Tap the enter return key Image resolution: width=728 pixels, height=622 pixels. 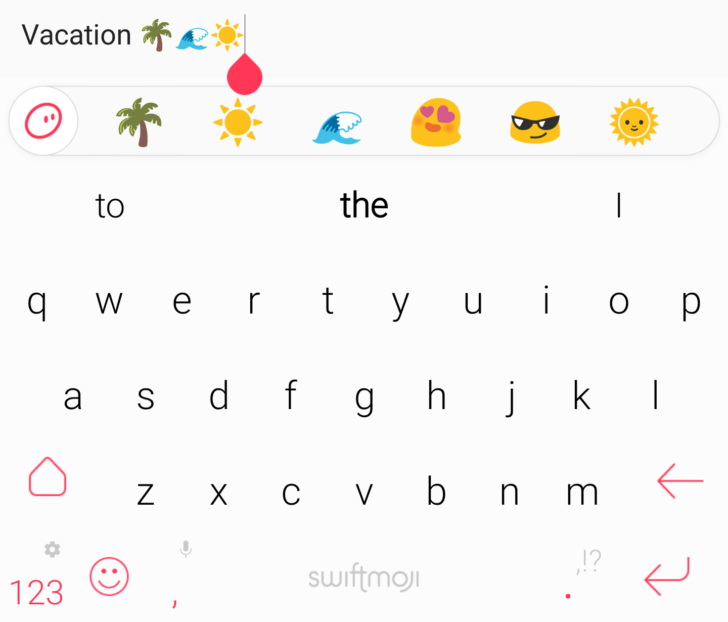pos(667,577)
